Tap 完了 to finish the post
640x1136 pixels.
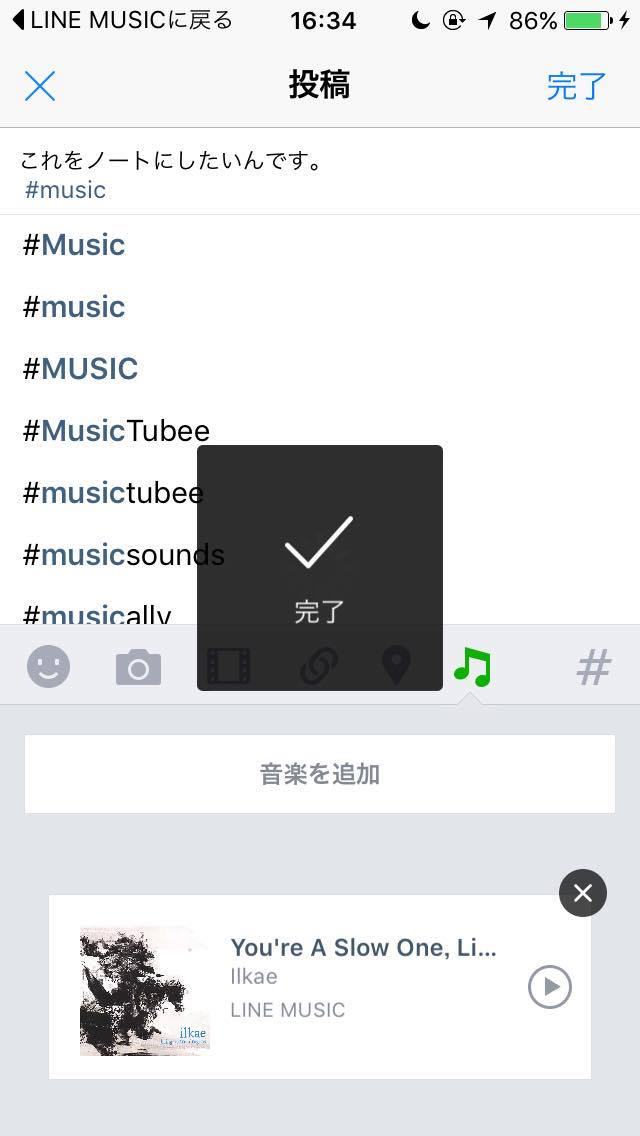[x=576, y=86]
